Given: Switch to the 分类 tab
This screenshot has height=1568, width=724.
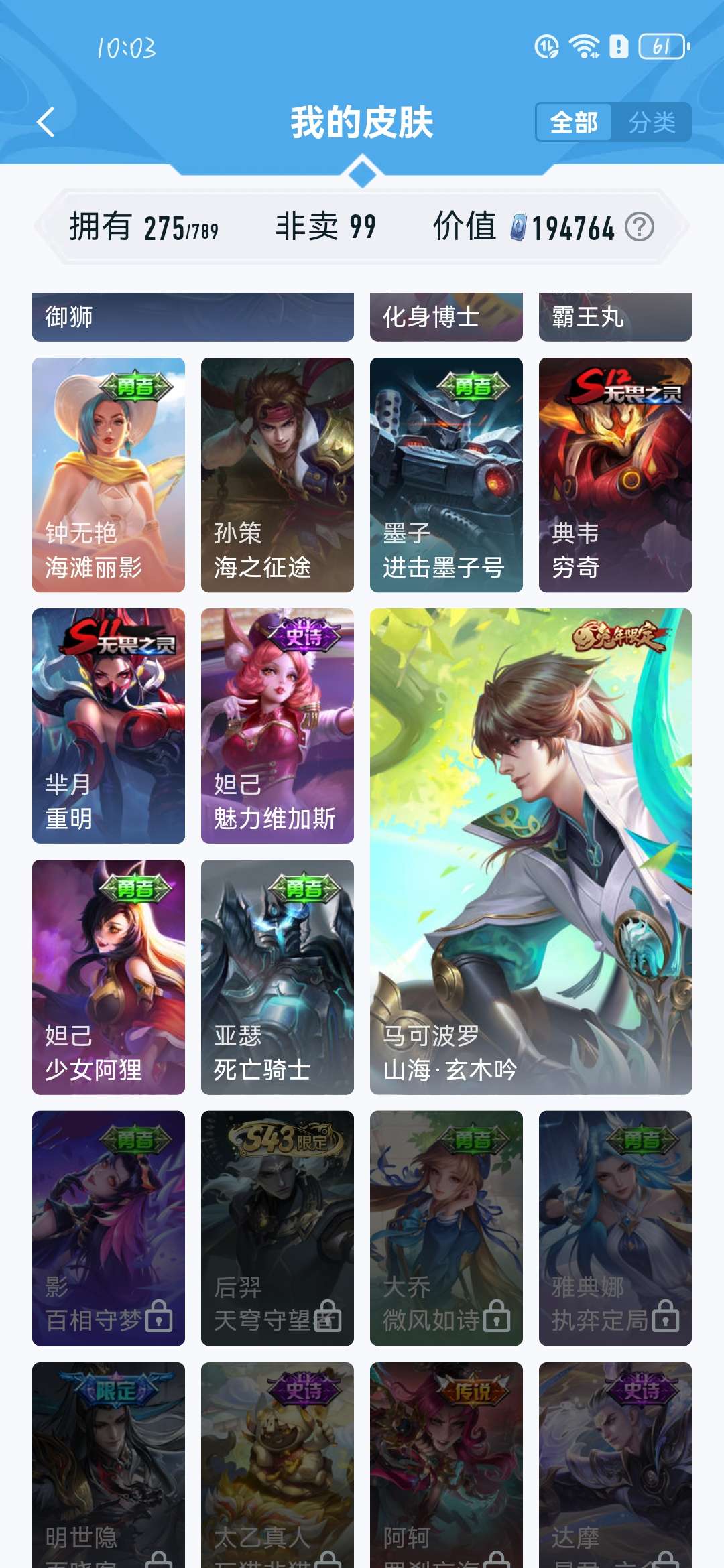Looking at the screenshot, I should [x=652, y=123].
